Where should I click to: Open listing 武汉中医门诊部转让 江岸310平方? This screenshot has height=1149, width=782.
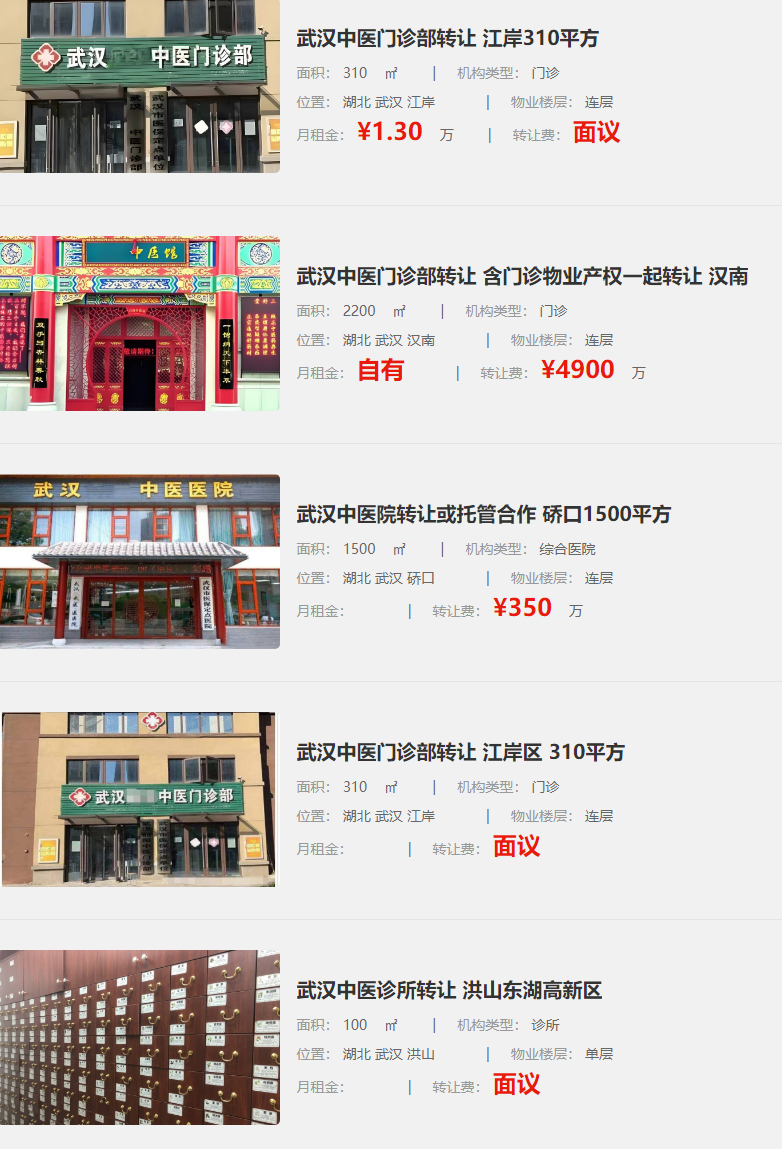(x=447, y=39)
